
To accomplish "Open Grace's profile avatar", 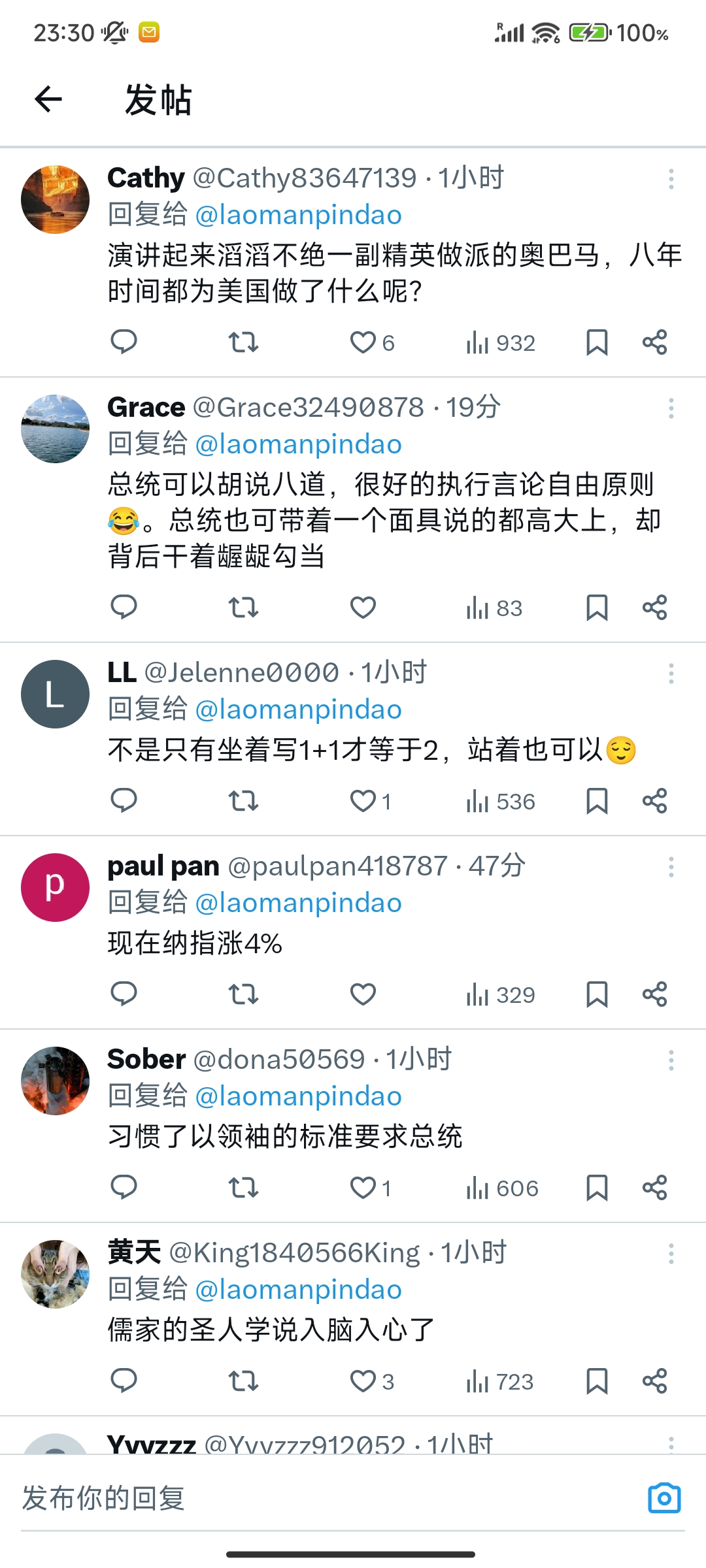I will pos(56,429).
